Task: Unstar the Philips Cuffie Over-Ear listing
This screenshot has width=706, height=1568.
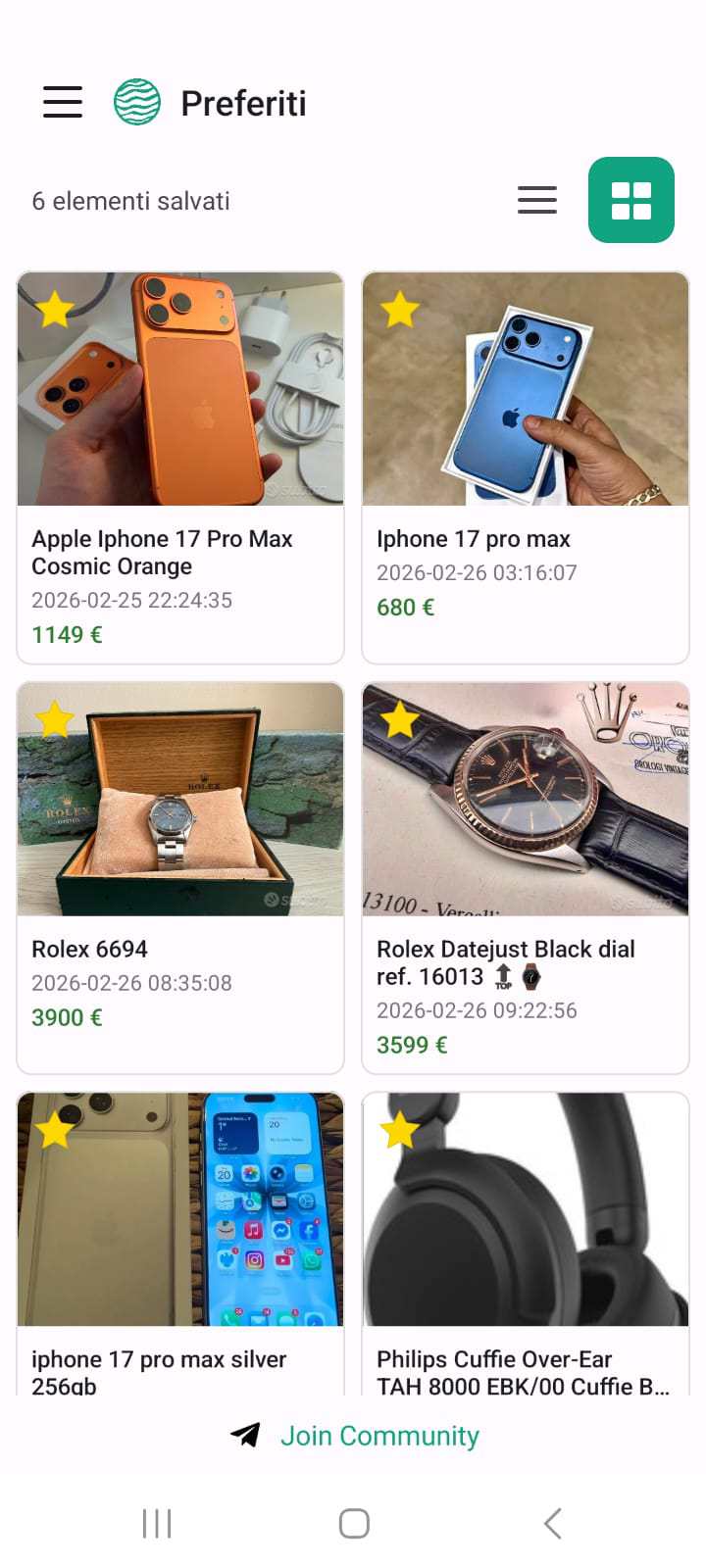Action: (x=401, y=1130)
